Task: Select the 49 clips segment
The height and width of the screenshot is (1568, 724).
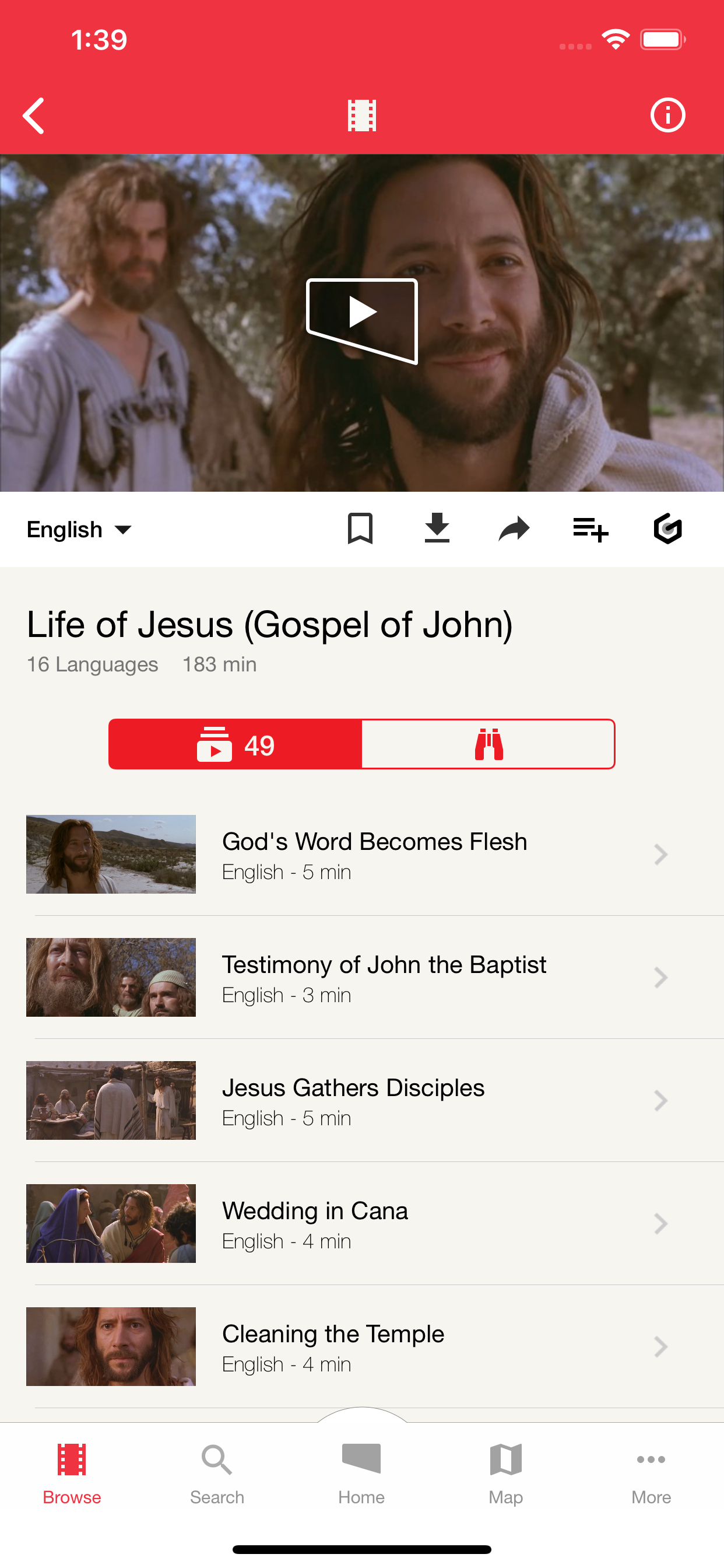Action: (236, 744)
